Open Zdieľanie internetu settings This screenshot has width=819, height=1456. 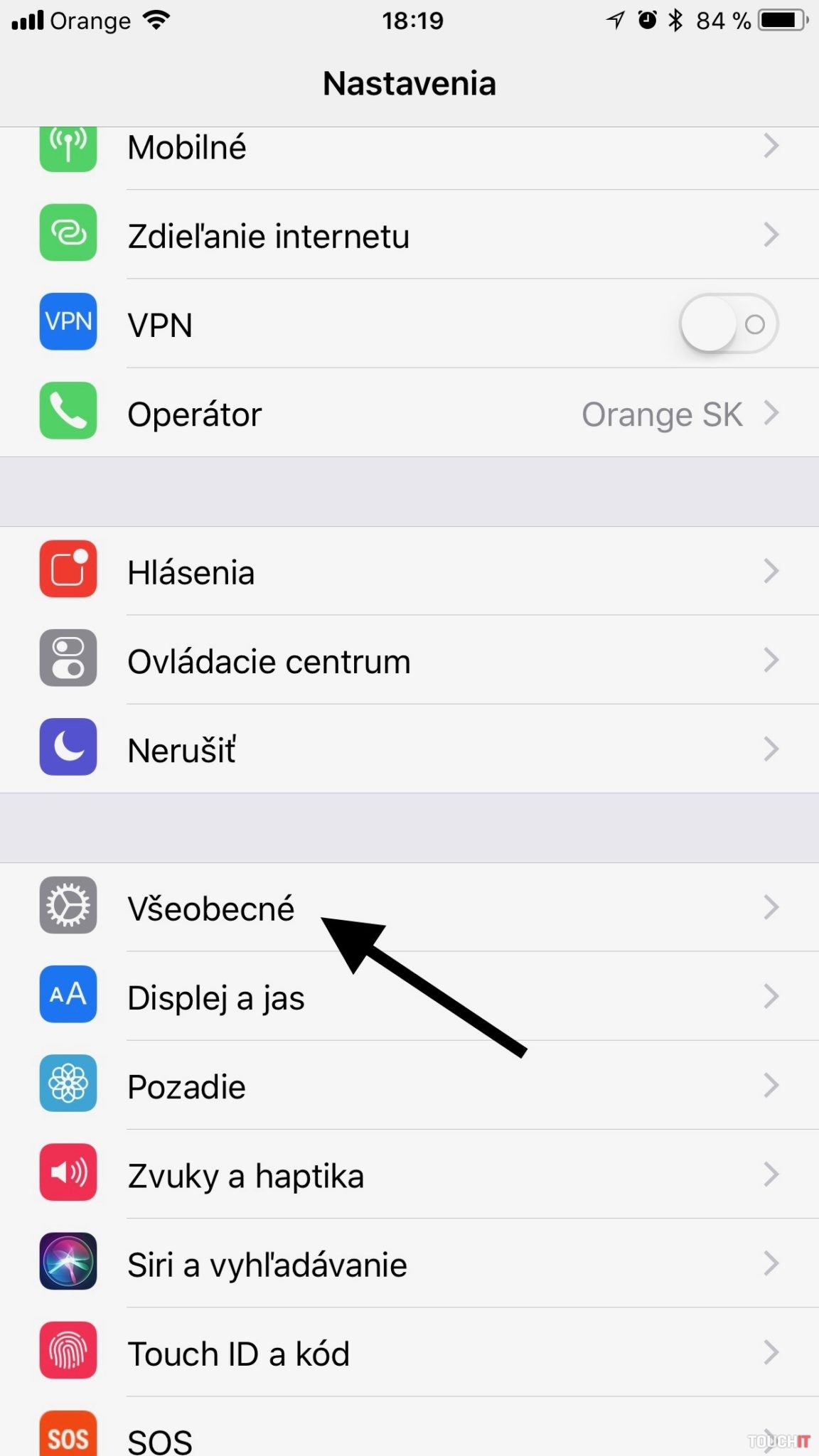[x=409, y=235]
